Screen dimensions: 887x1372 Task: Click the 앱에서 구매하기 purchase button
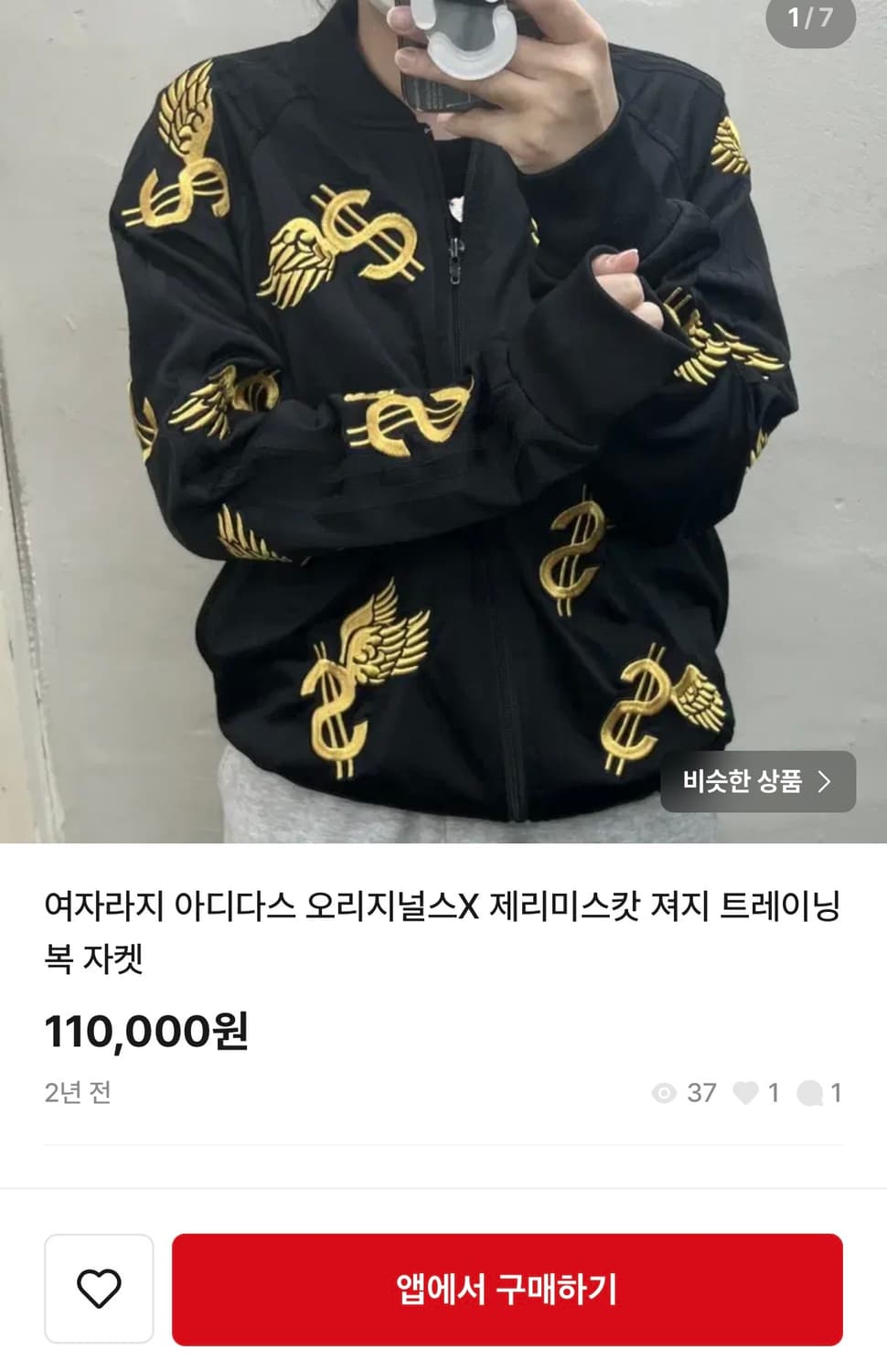(x=508, y=1292)
